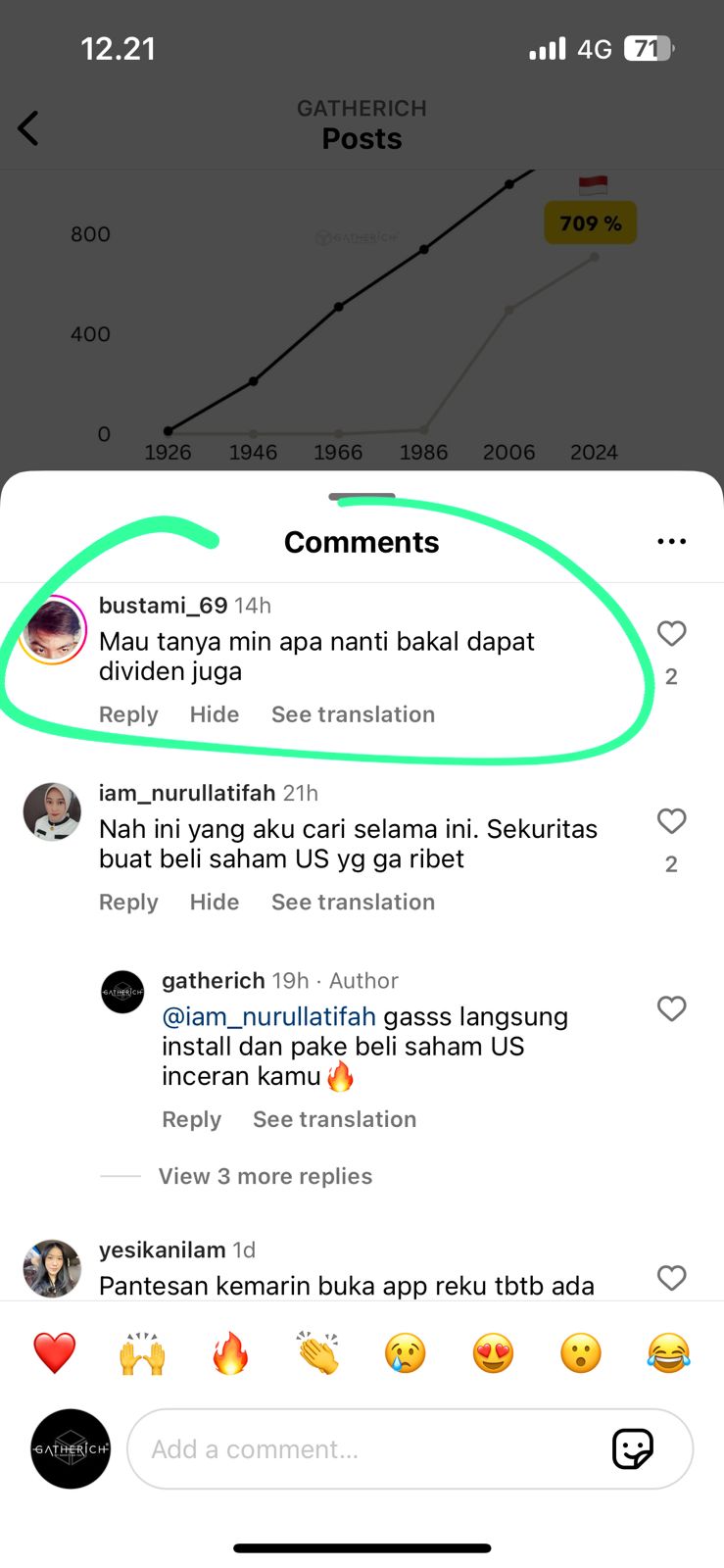Screen dimensions: 724x1568
Task: Like bustami_69's comment
Action: (671, 634)
